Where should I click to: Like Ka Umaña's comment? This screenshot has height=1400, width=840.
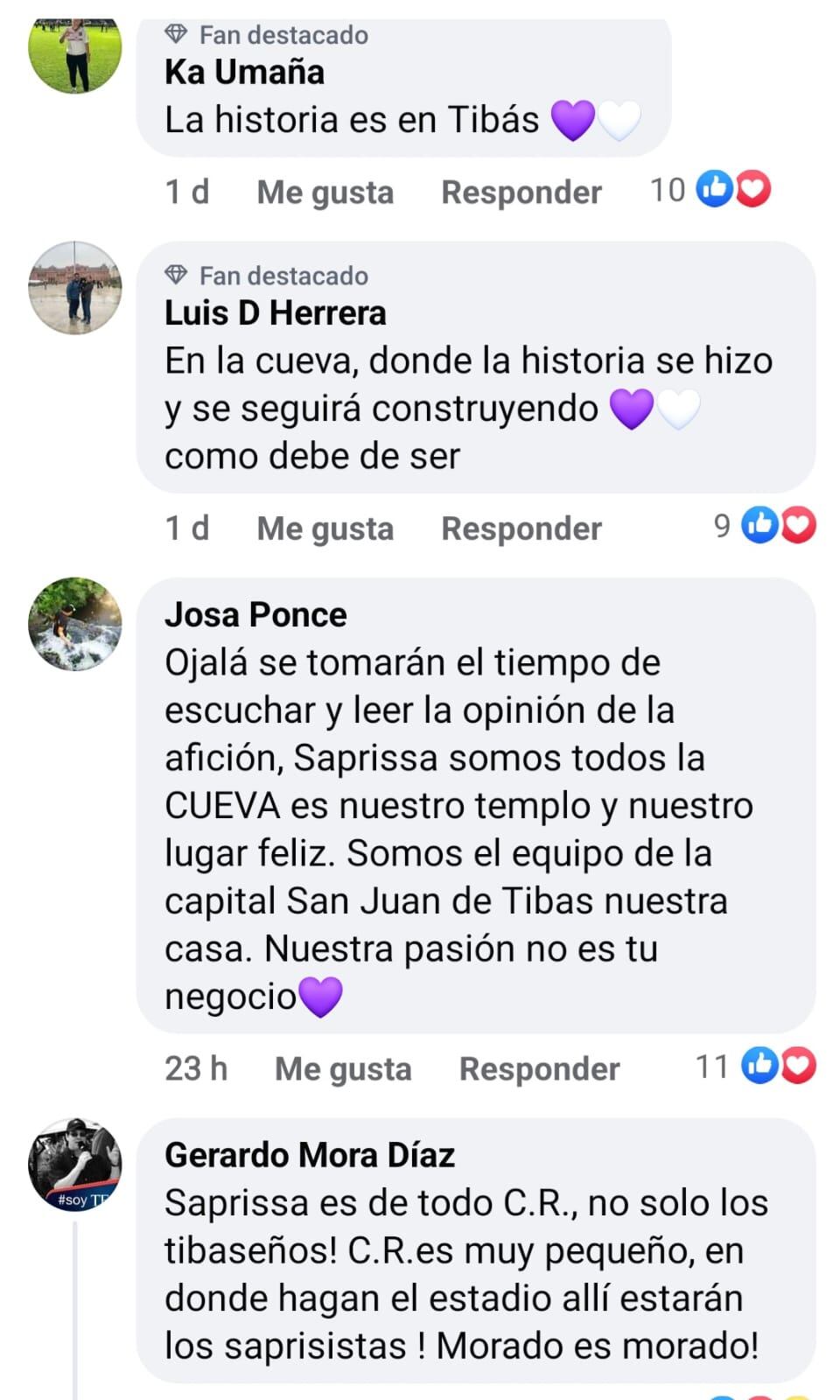pos(325,192)
